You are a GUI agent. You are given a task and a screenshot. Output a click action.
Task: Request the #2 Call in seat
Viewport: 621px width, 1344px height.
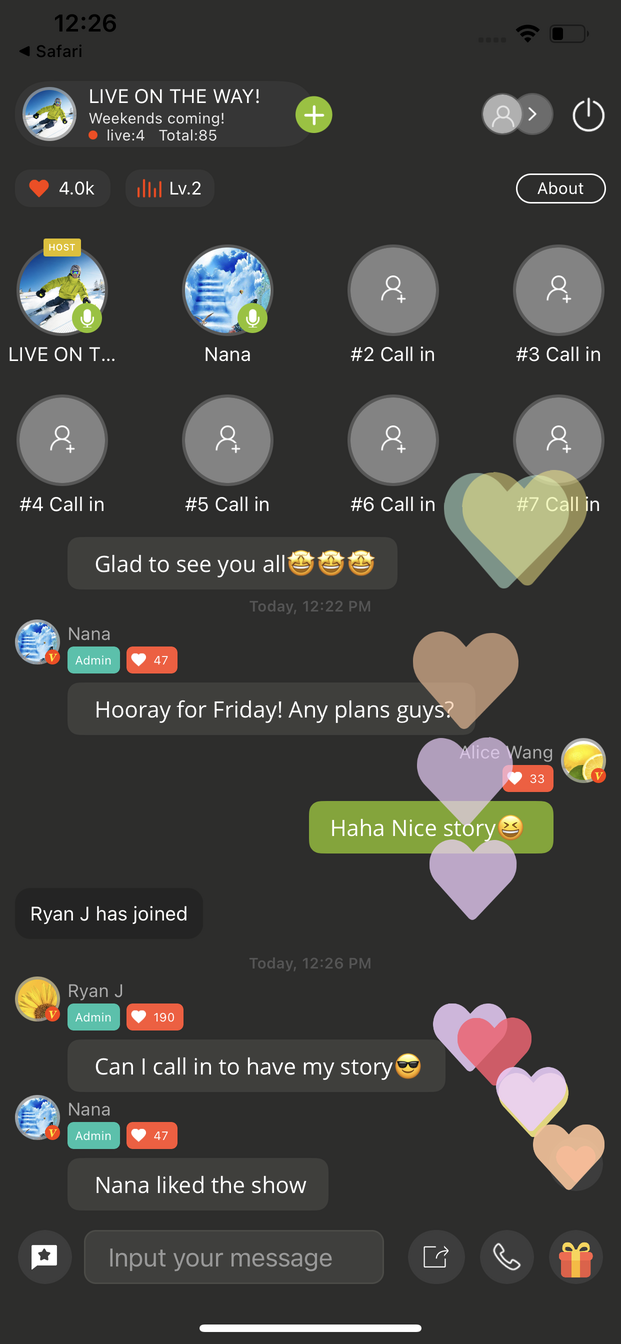393,290
